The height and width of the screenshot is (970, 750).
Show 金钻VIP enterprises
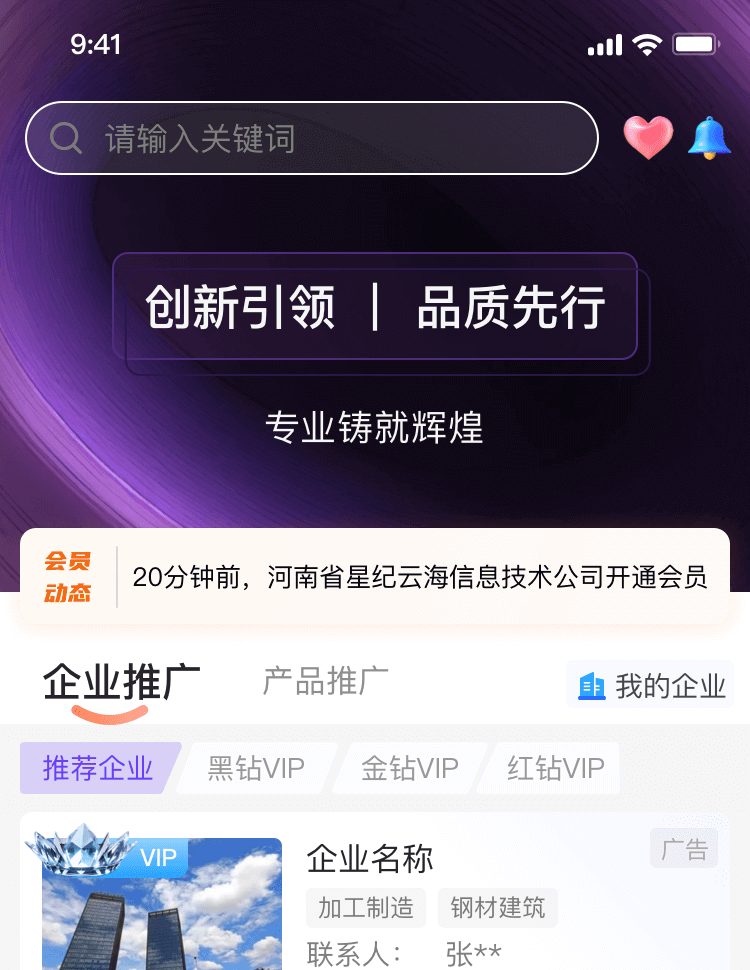(409, 768)
